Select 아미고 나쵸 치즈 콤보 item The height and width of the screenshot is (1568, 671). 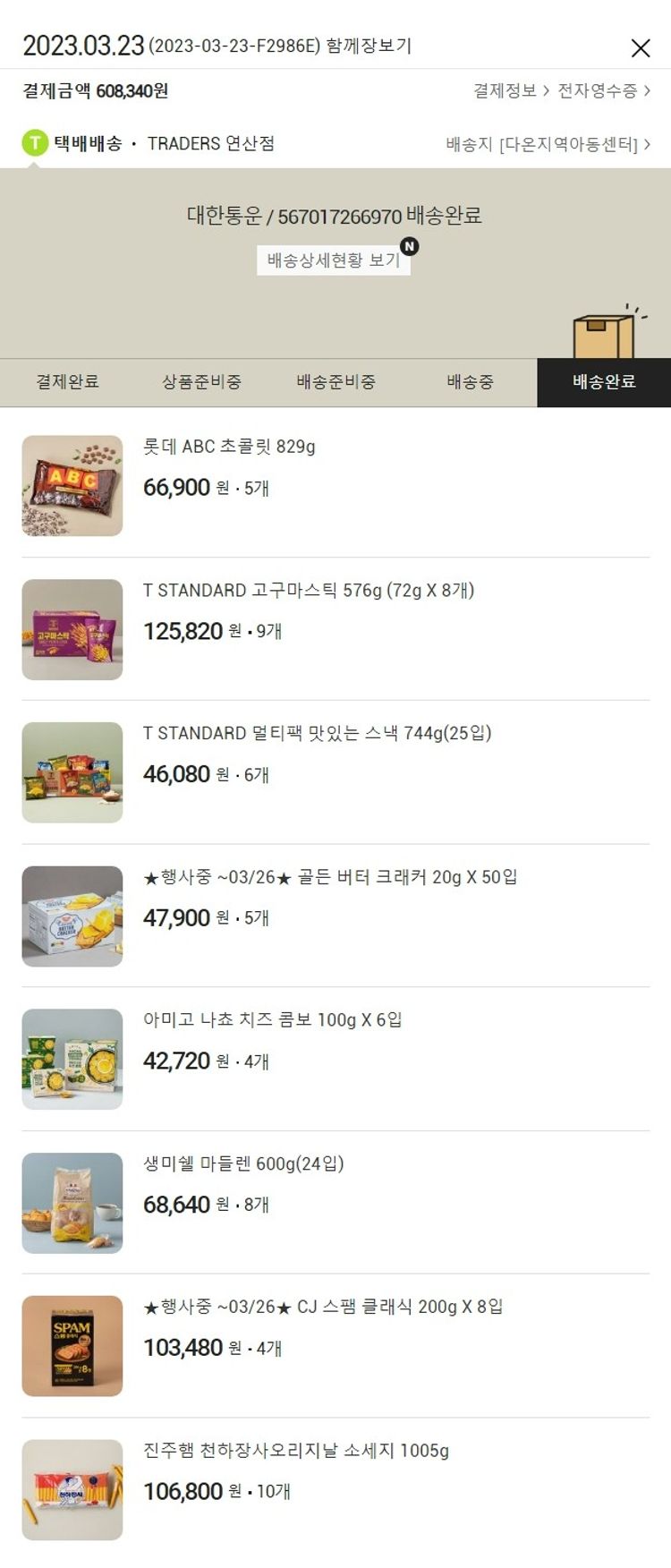point(273,1020)
